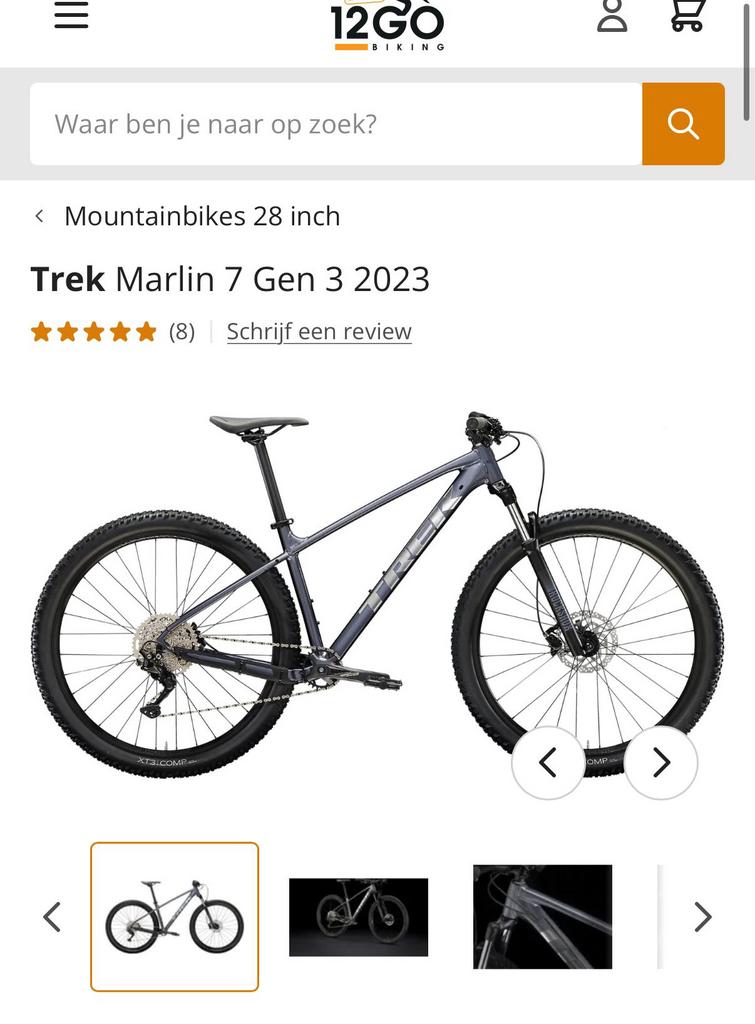View the (8) customer reviews

pyautogui.click(x=183, y=331)
